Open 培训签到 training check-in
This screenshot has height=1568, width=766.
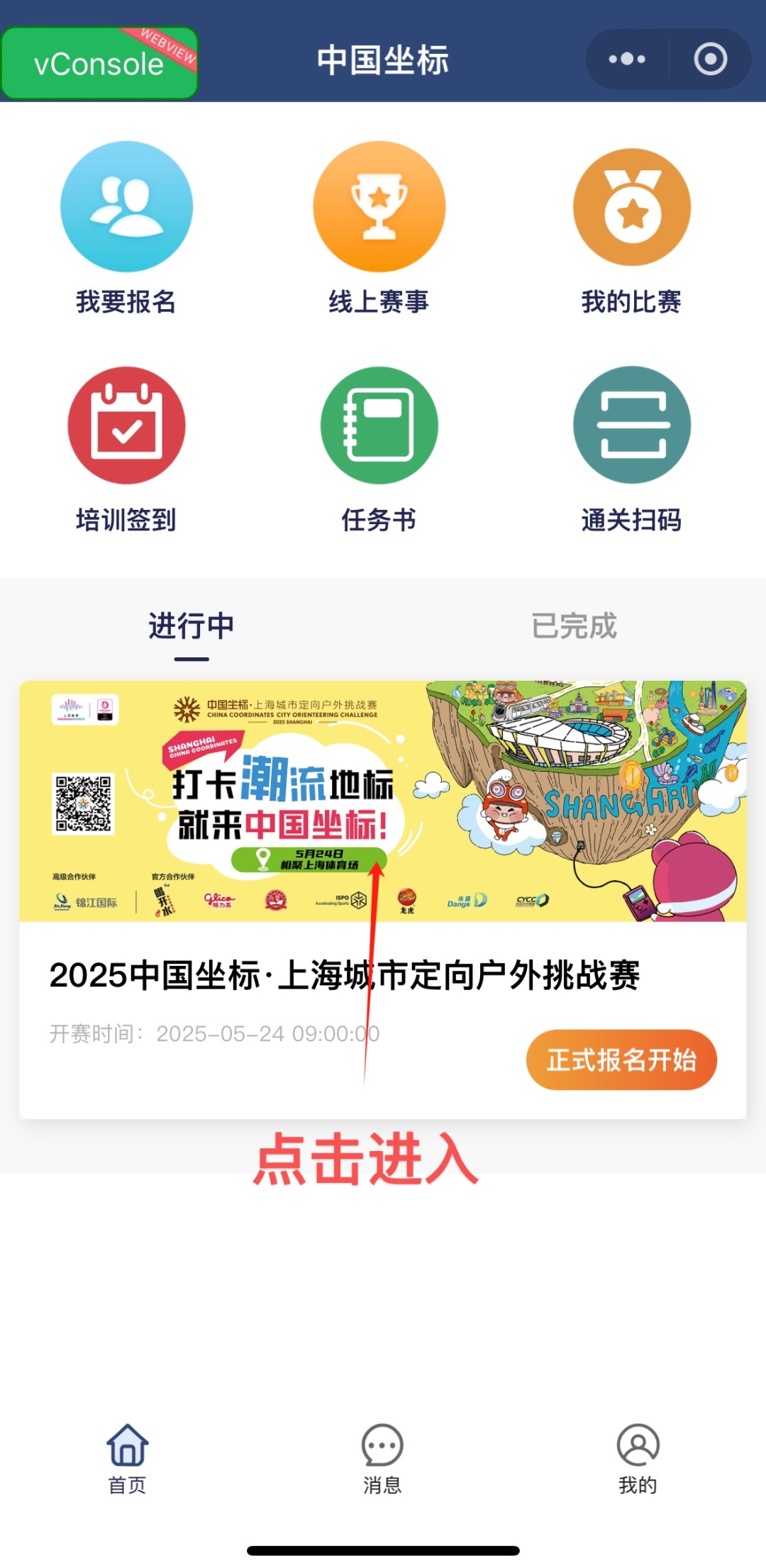tap(126, 448)
